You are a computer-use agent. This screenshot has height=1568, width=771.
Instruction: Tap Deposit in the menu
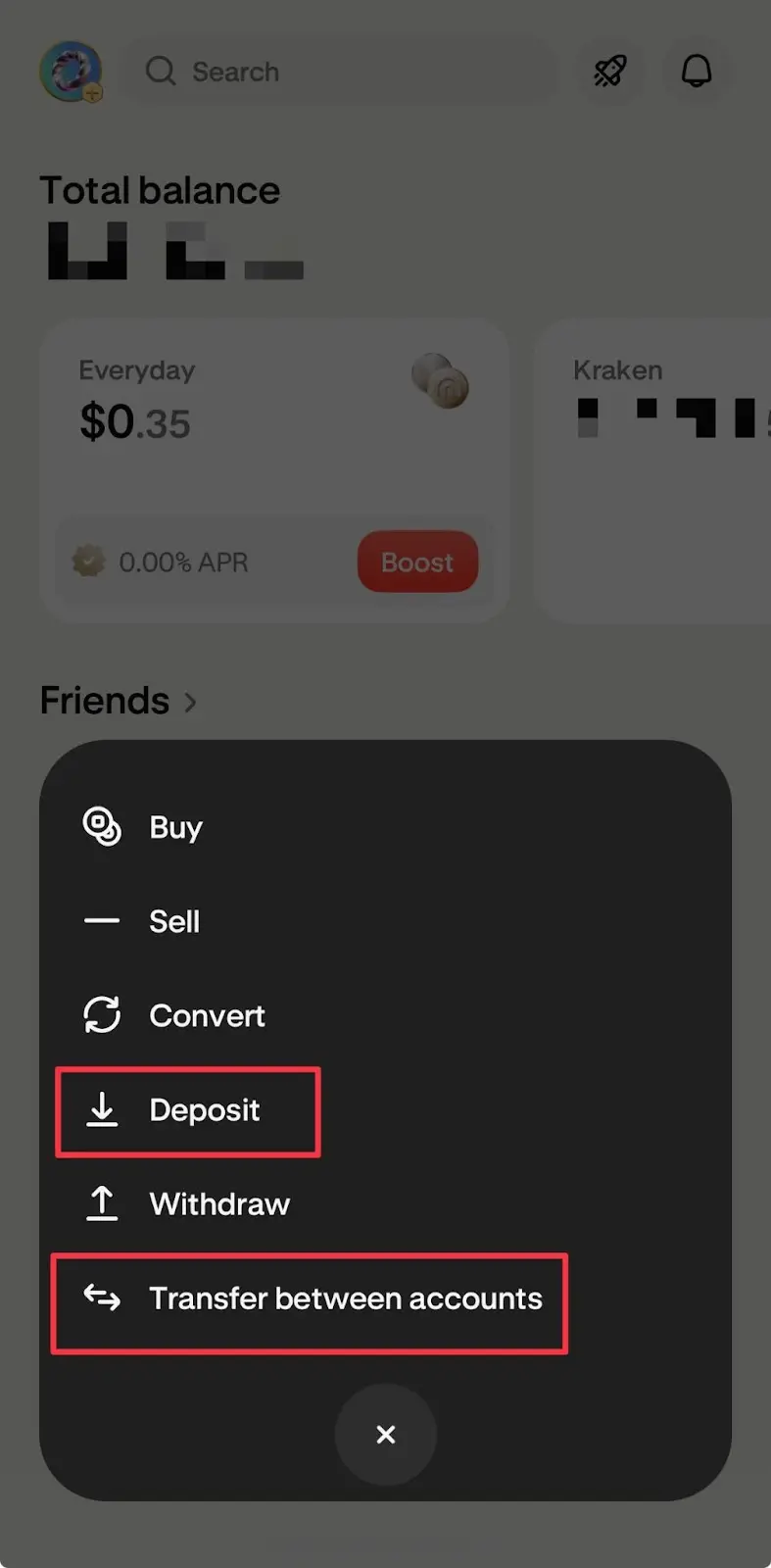[203, 1110]
